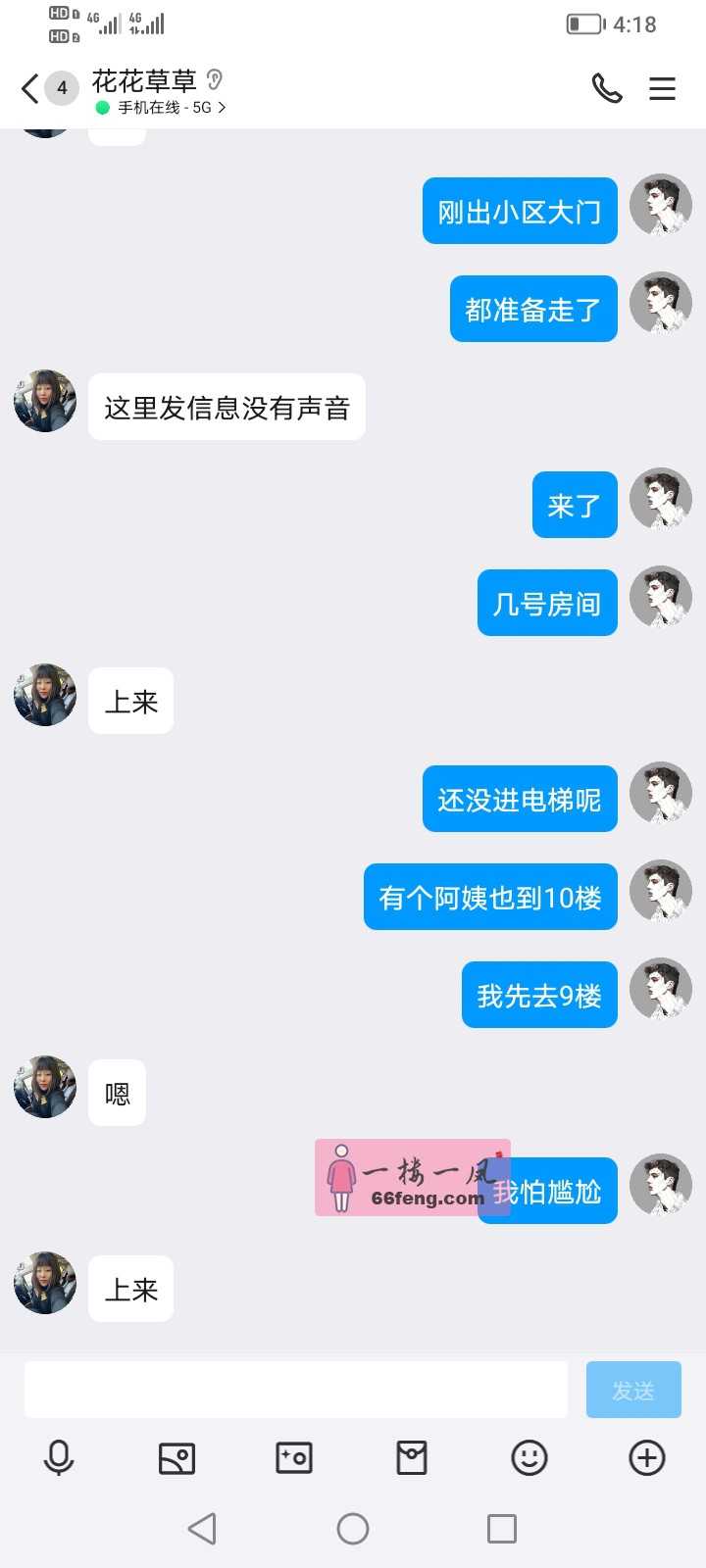
Task: Tap the 发送 send button
Action: (633, 1390)
